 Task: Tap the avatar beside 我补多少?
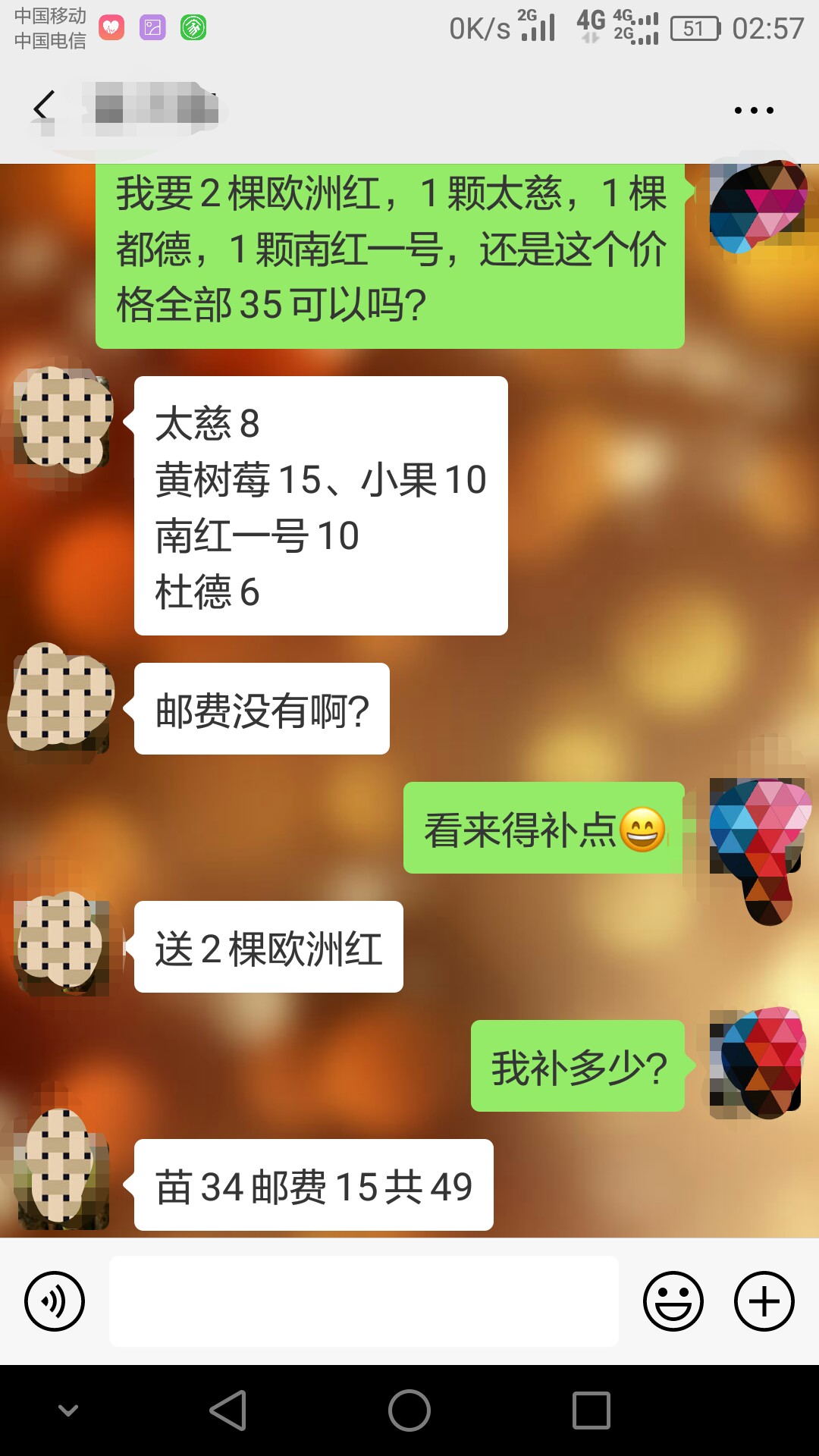click(757, 1064)
